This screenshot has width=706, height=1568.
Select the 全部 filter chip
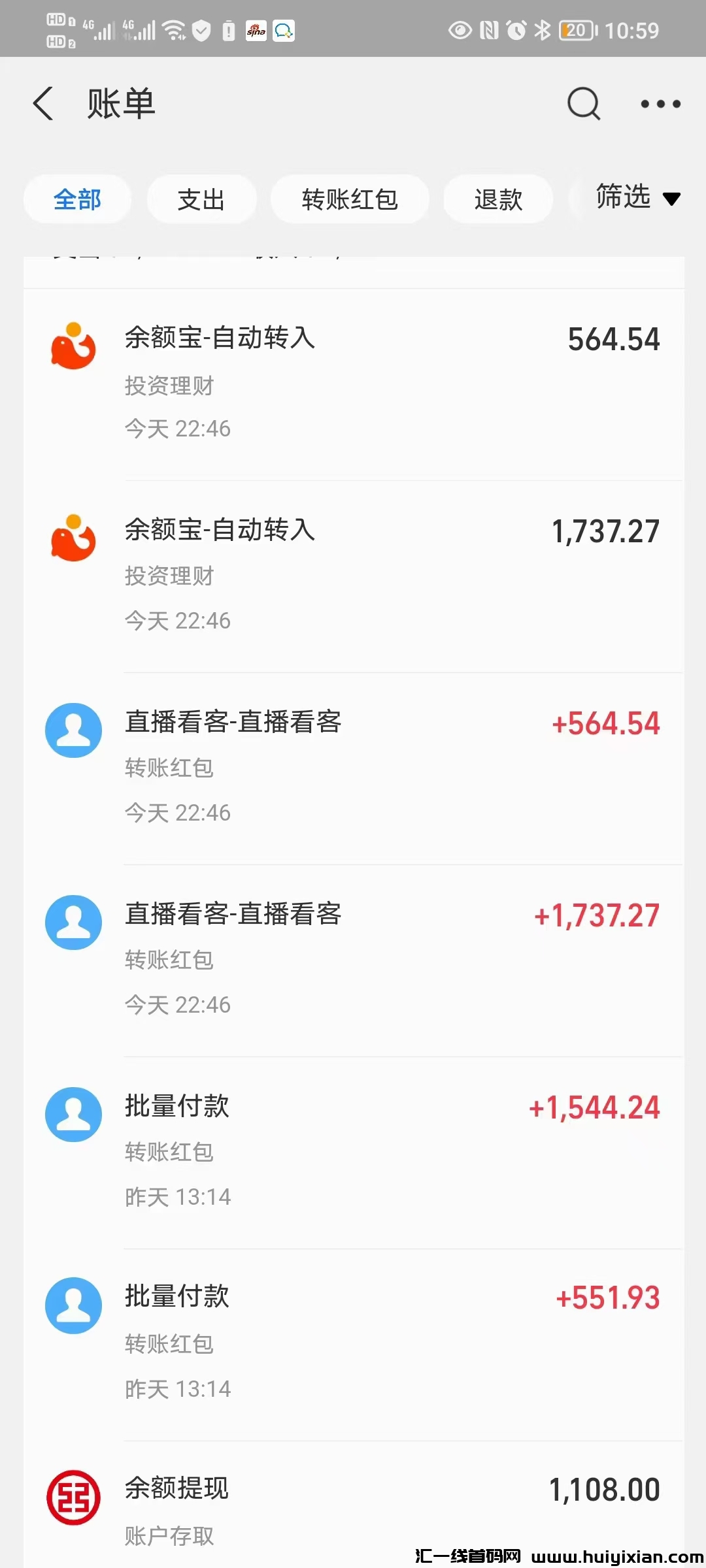[x=77, y=199]
